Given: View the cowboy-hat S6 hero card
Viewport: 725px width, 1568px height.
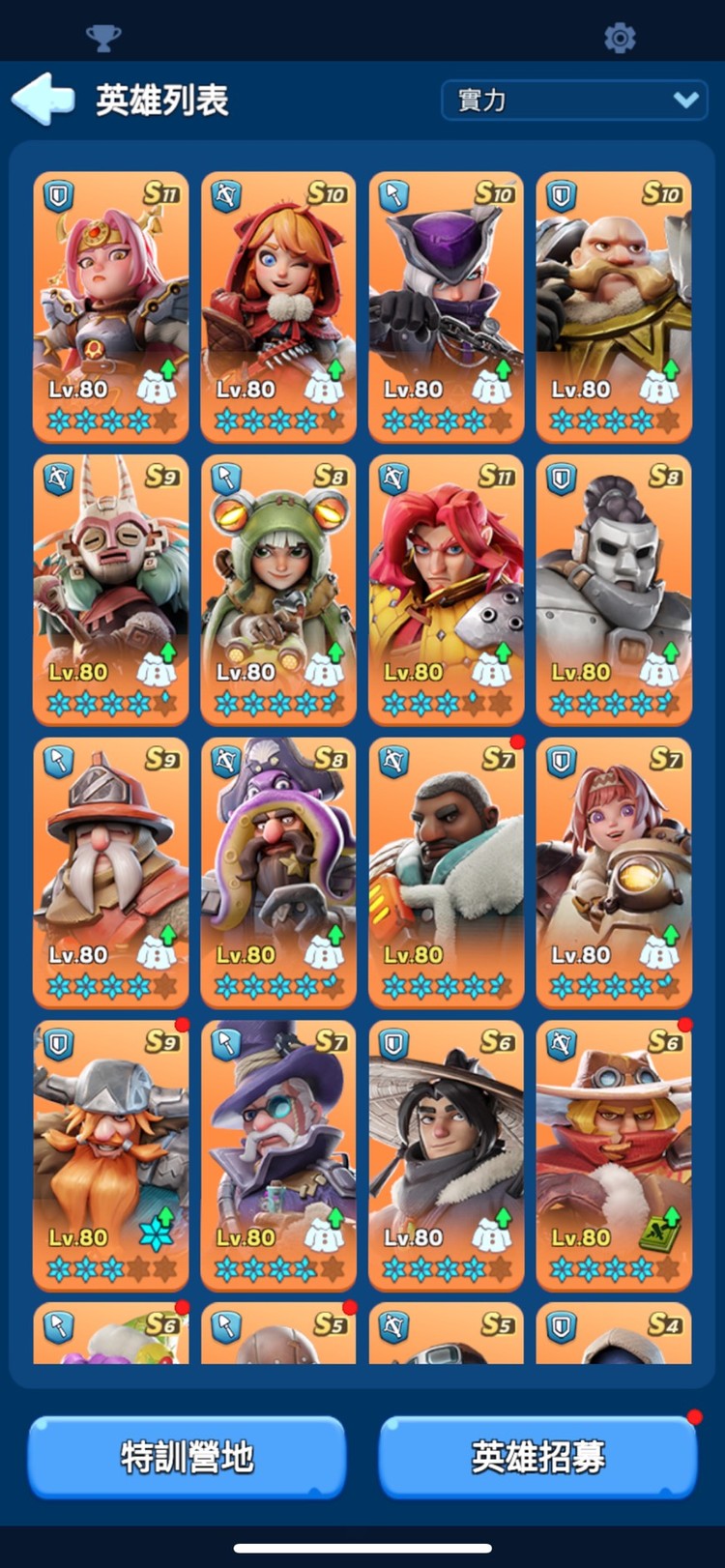Looking at the screenshot, I should pos(613,1155).
